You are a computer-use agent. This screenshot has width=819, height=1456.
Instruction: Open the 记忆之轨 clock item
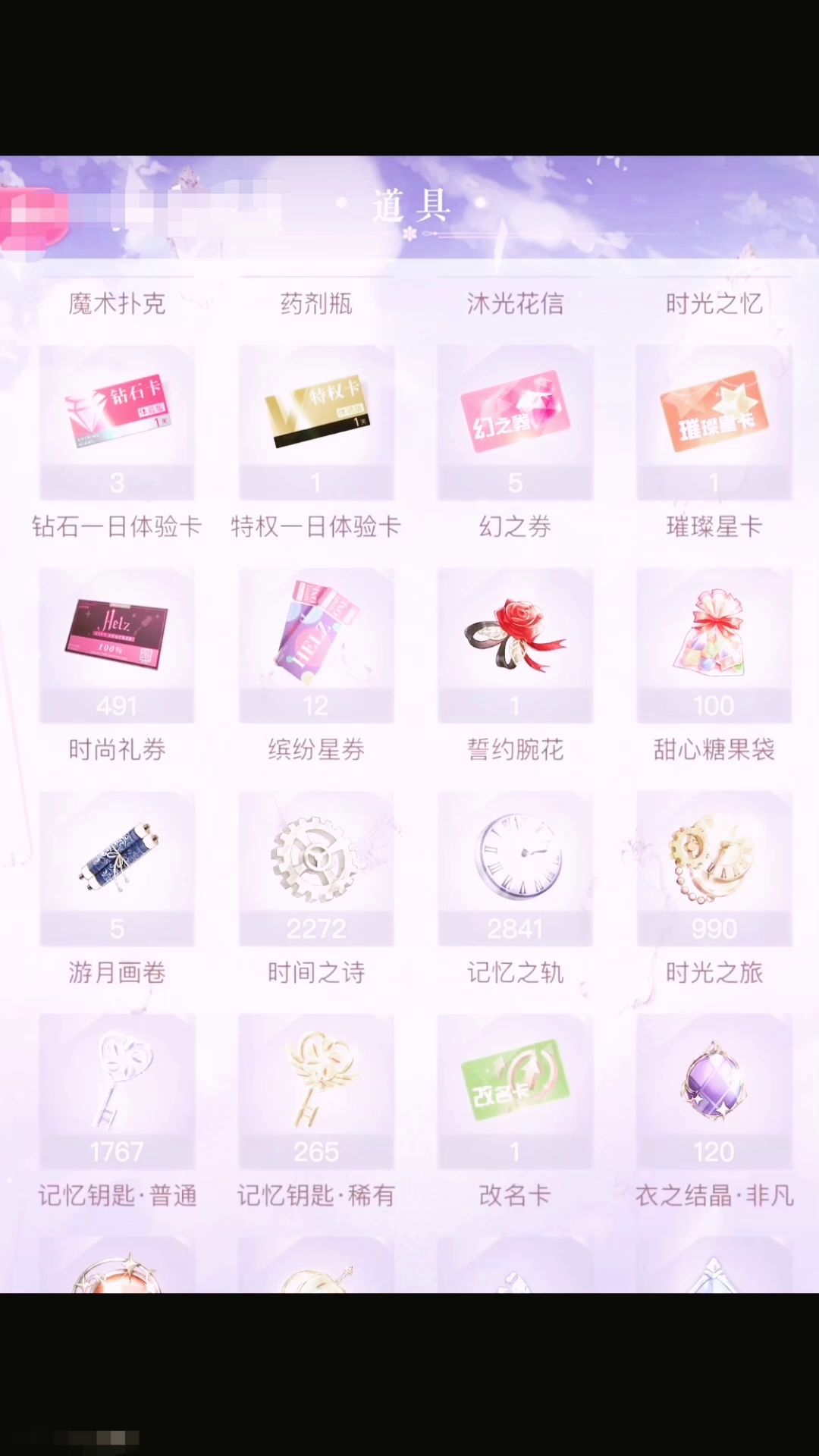click(515, 869)
